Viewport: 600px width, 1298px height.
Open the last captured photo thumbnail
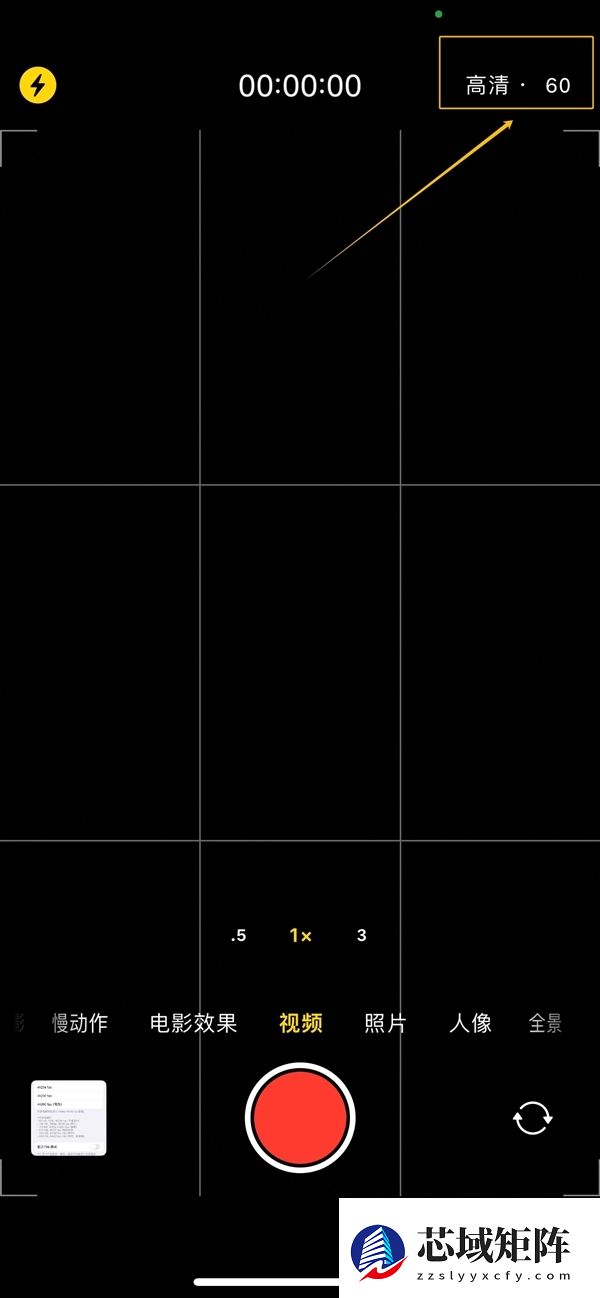point(69,1118)
